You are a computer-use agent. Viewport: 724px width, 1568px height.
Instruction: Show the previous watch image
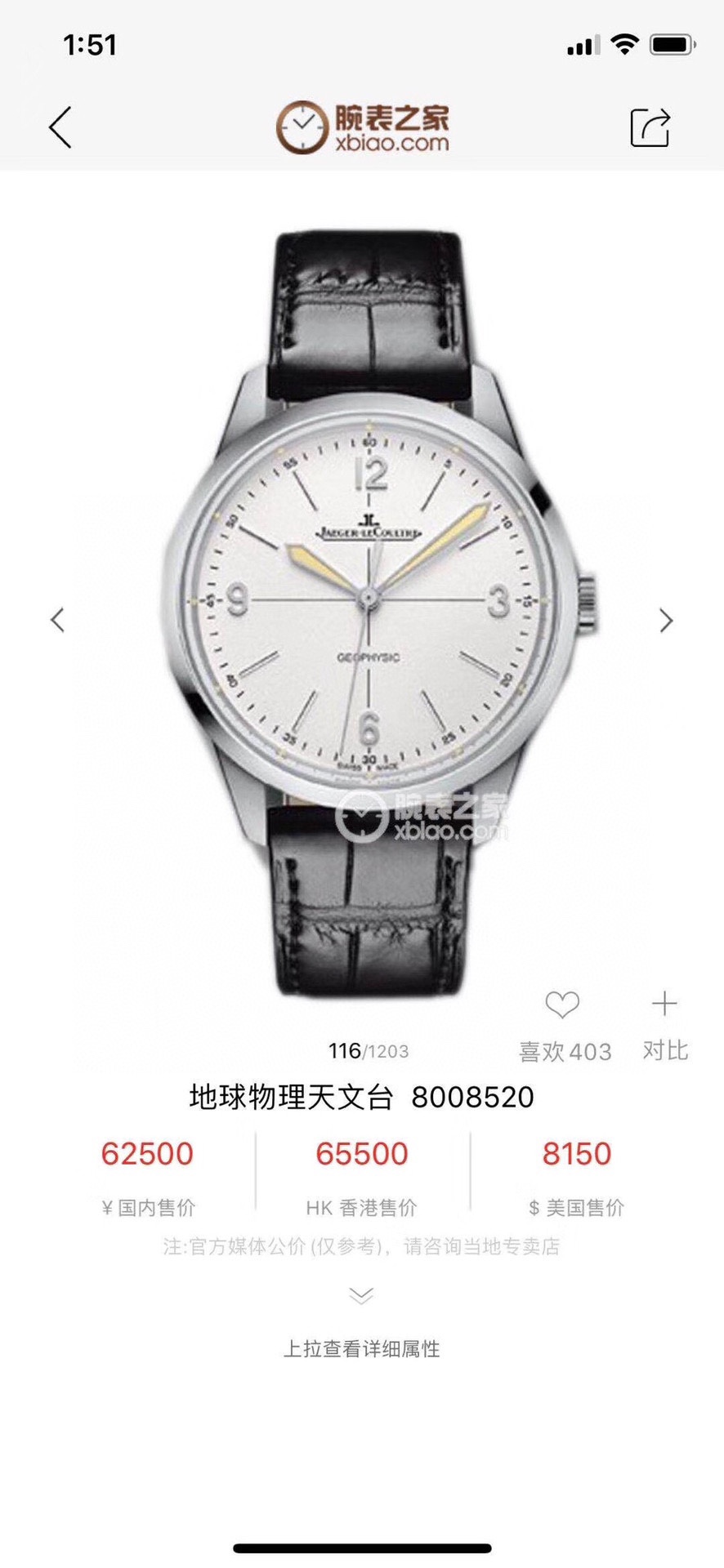click(57, 621)
